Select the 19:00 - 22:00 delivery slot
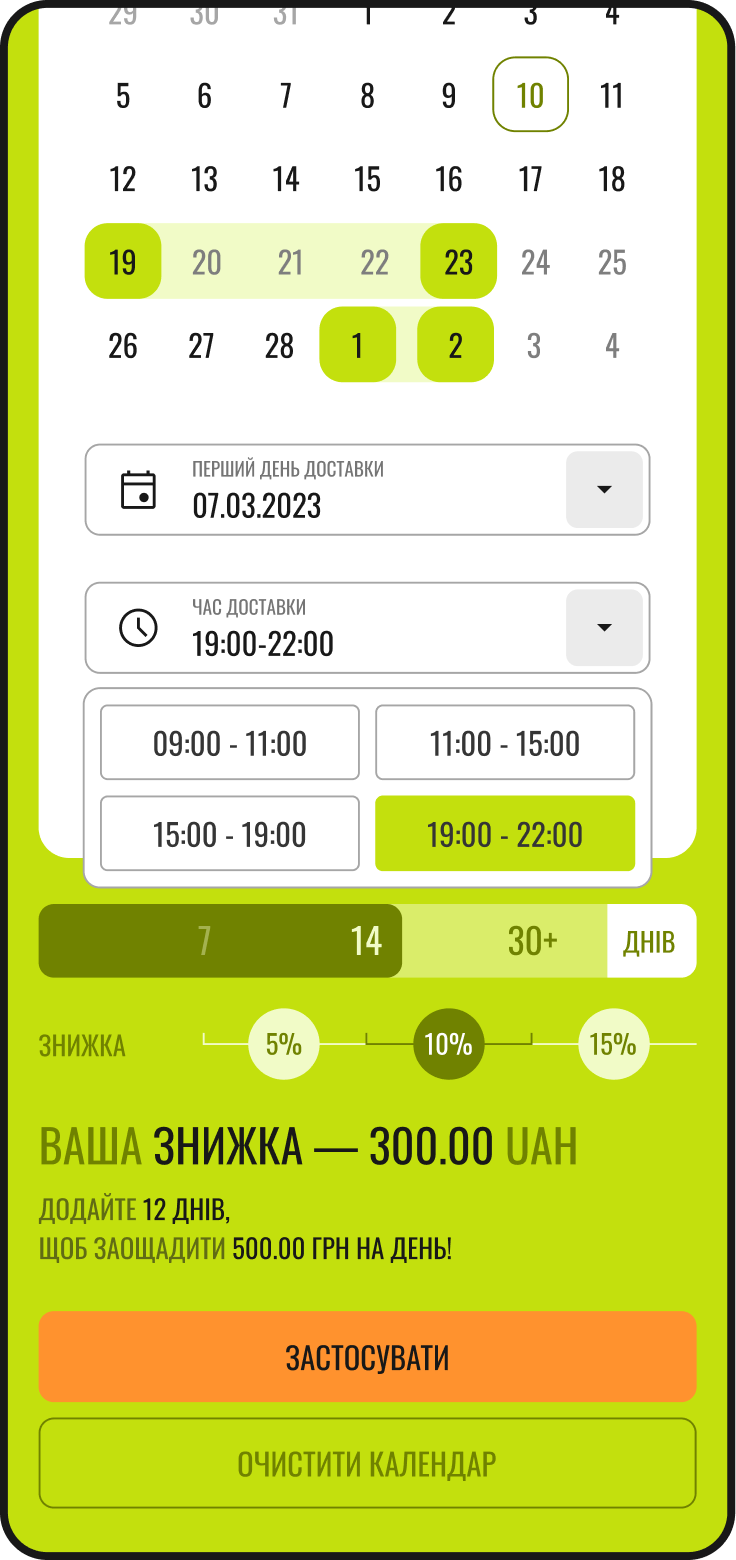 pos(504,834)
